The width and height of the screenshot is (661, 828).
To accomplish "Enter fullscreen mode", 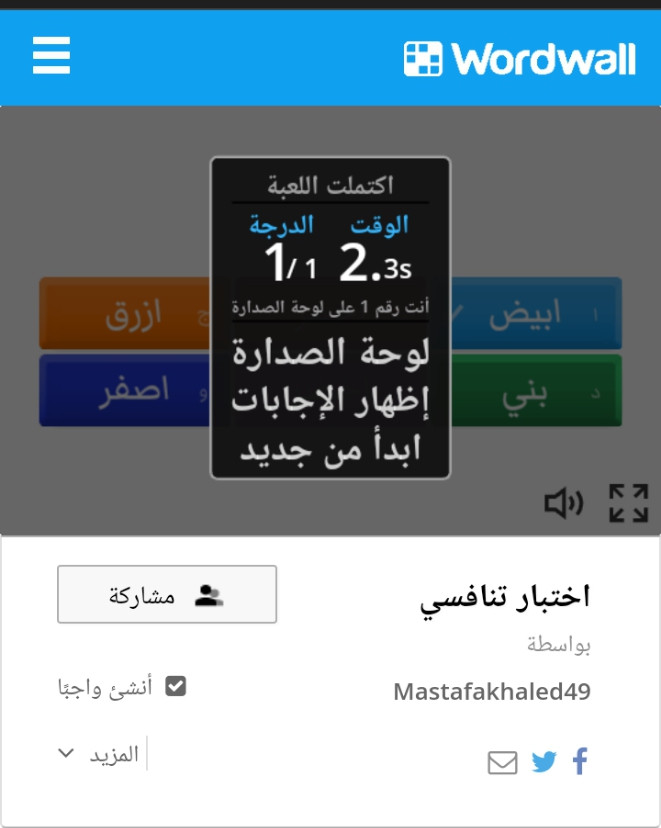I will tap(628, 503).
